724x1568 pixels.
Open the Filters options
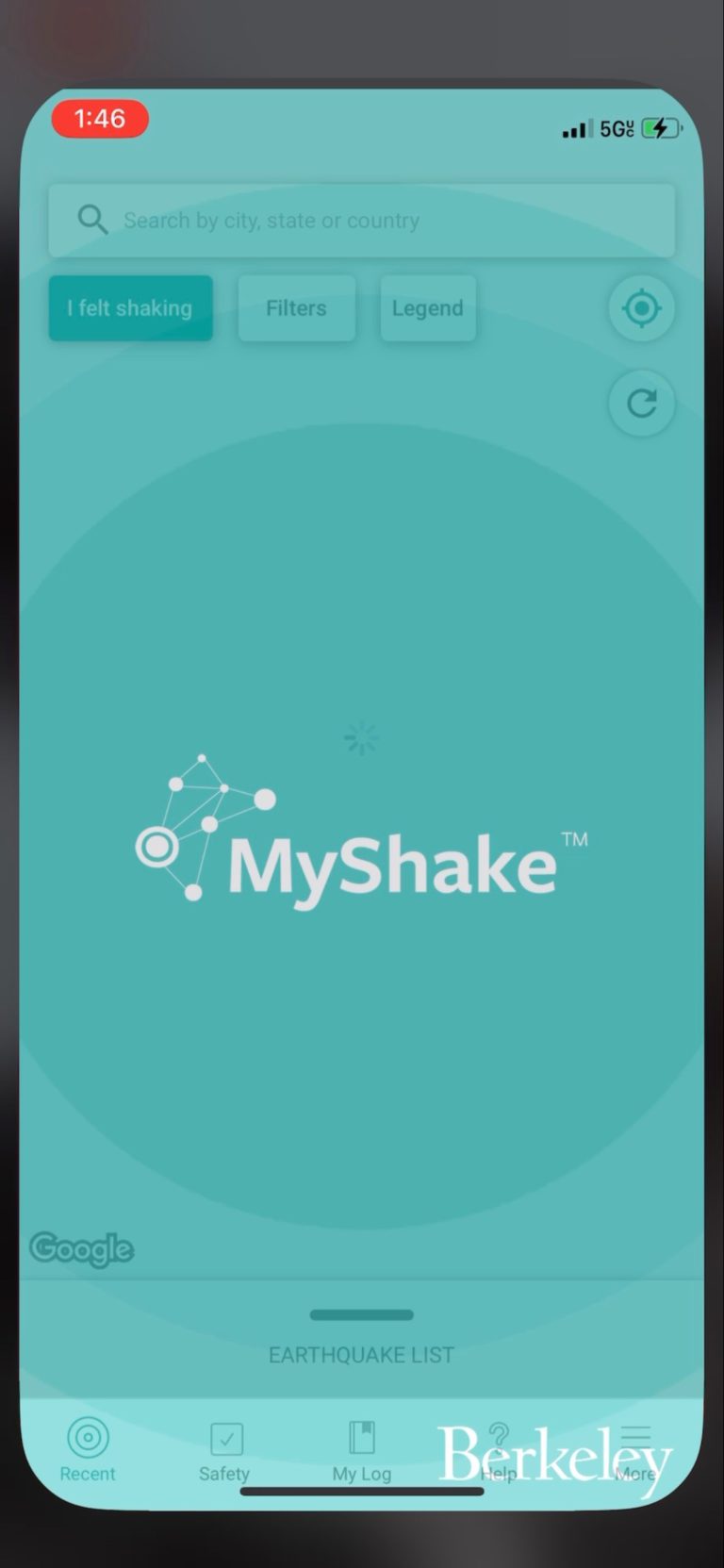pos(296,308)
